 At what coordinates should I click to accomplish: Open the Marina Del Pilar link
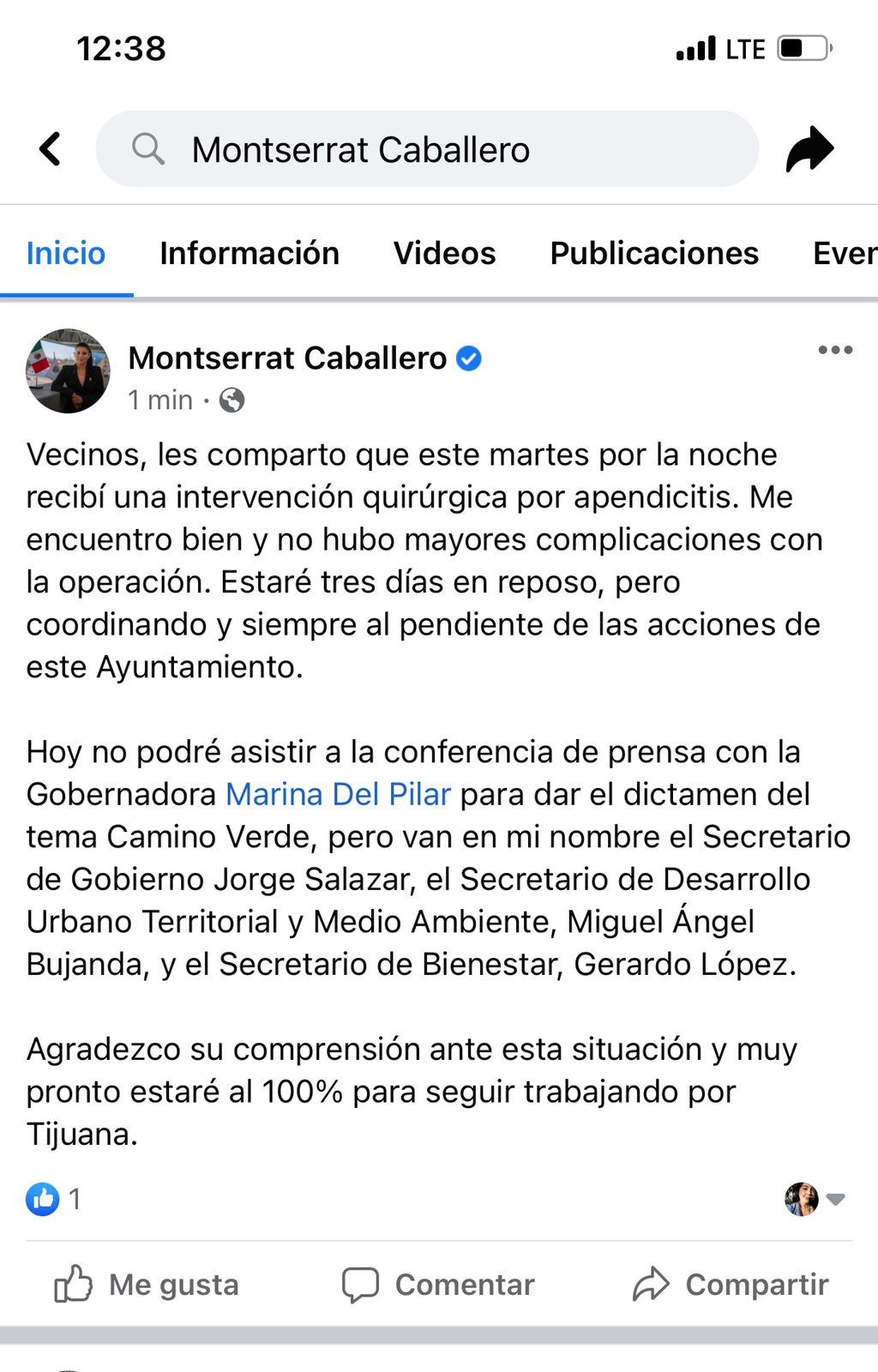point(338,794)
